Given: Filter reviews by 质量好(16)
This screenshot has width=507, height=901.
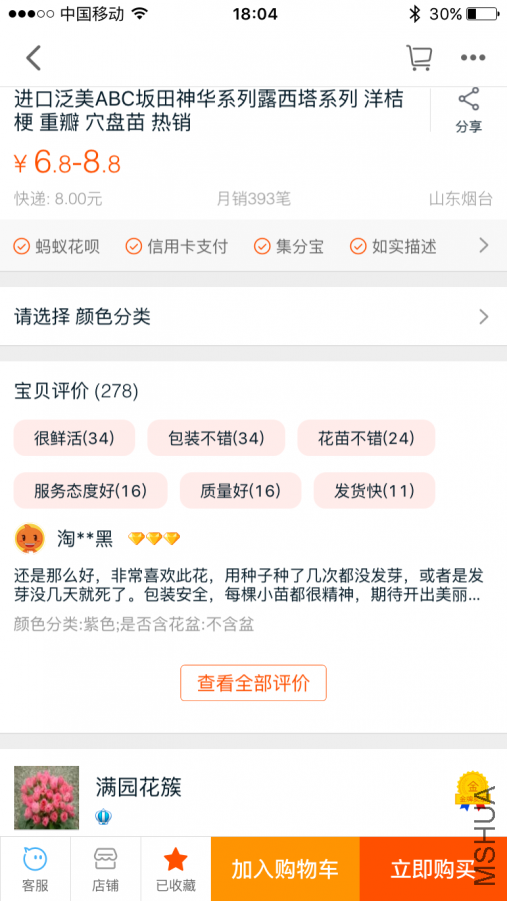Looking at the screenshot, I should point(240,491).
